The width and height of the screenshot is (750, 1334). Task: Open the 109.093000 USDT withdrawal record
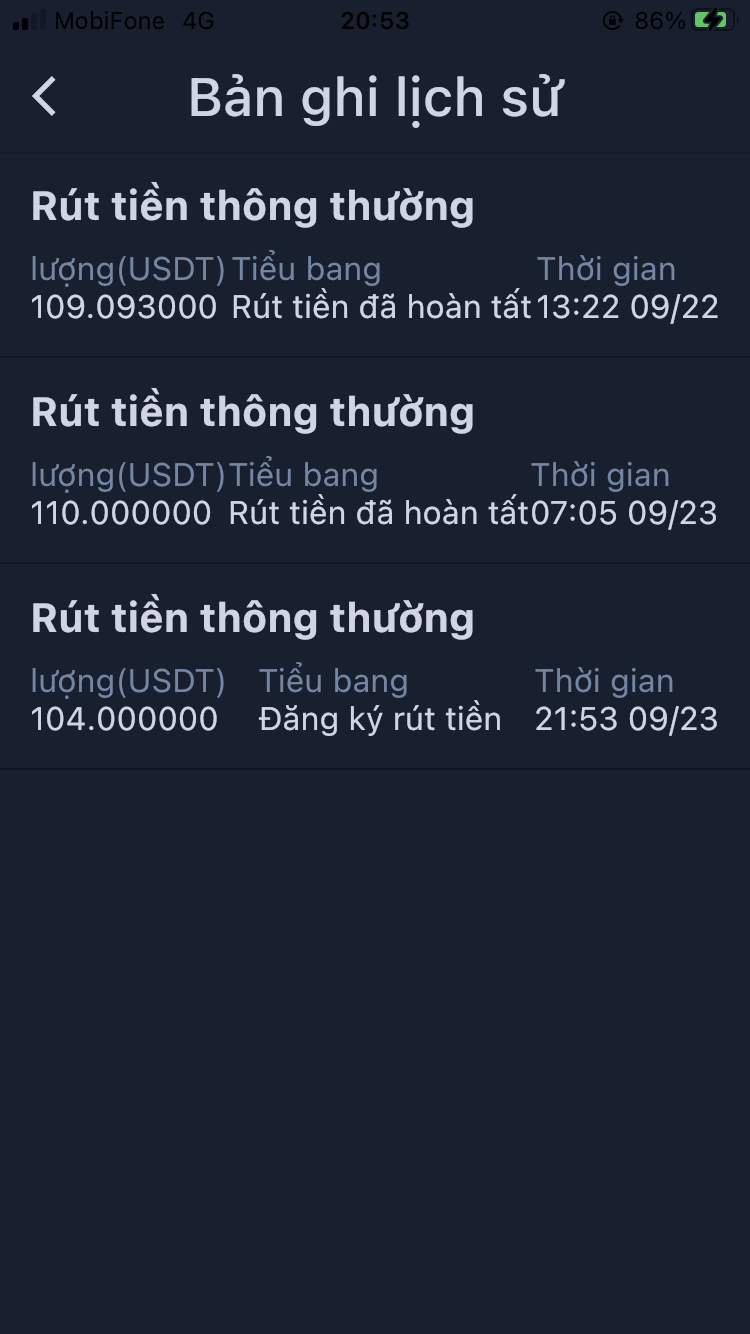pos(375,255)
